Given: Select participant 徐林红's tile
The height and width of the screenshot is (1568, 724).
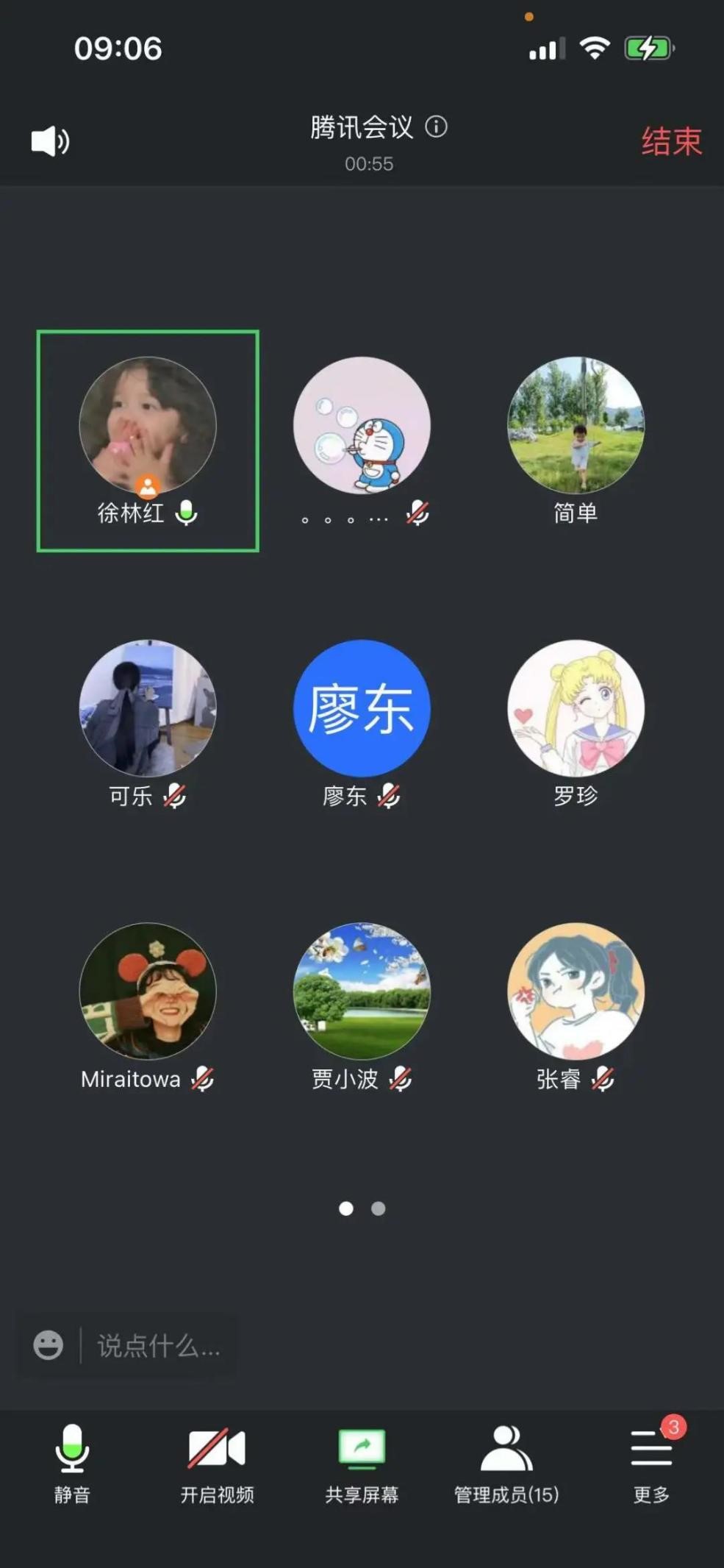Looking at the screenshot, I should pos(148,440).
